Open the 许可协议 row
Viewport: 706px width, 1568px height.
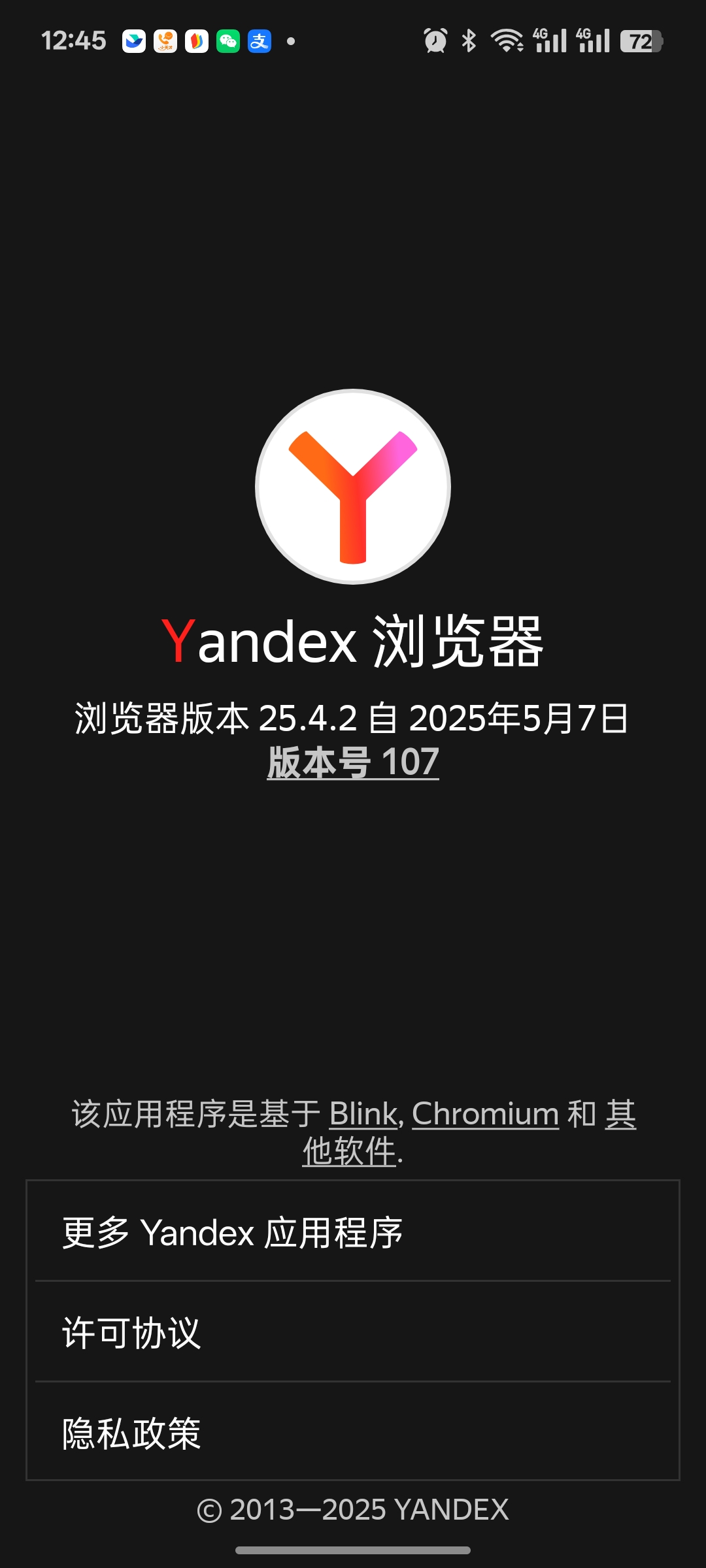(353, 1333)
